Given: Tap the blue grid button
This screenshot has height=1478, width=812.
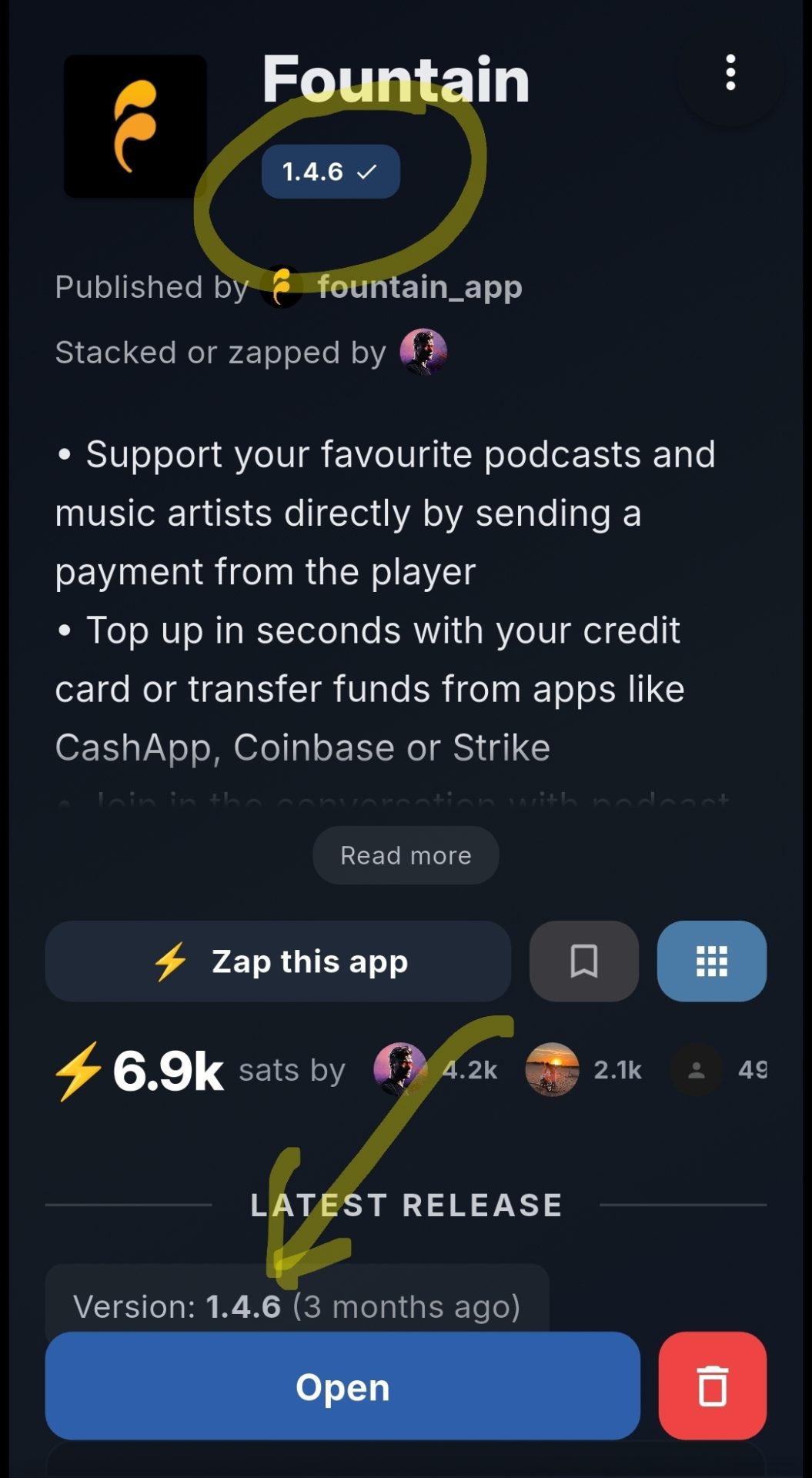Looking at the screenshot, I should click(711, 961).
